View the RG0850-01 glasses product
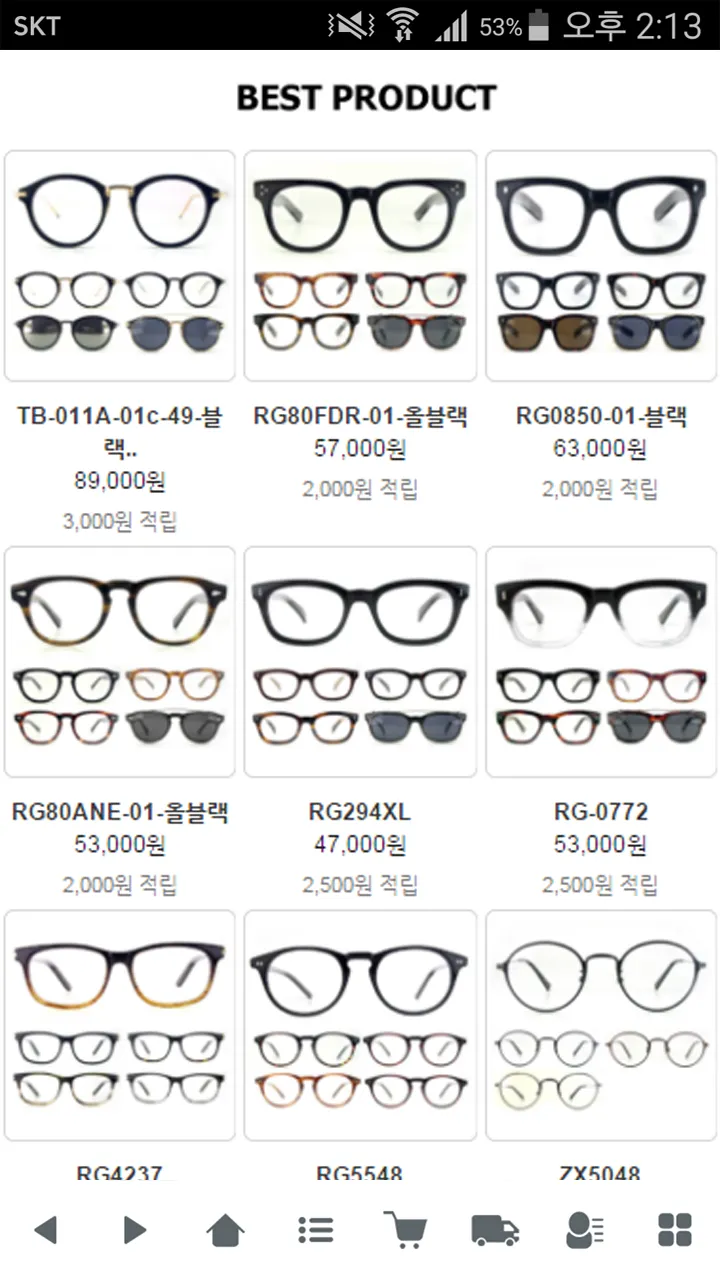The image size is (720, 1280). [601, 266]
